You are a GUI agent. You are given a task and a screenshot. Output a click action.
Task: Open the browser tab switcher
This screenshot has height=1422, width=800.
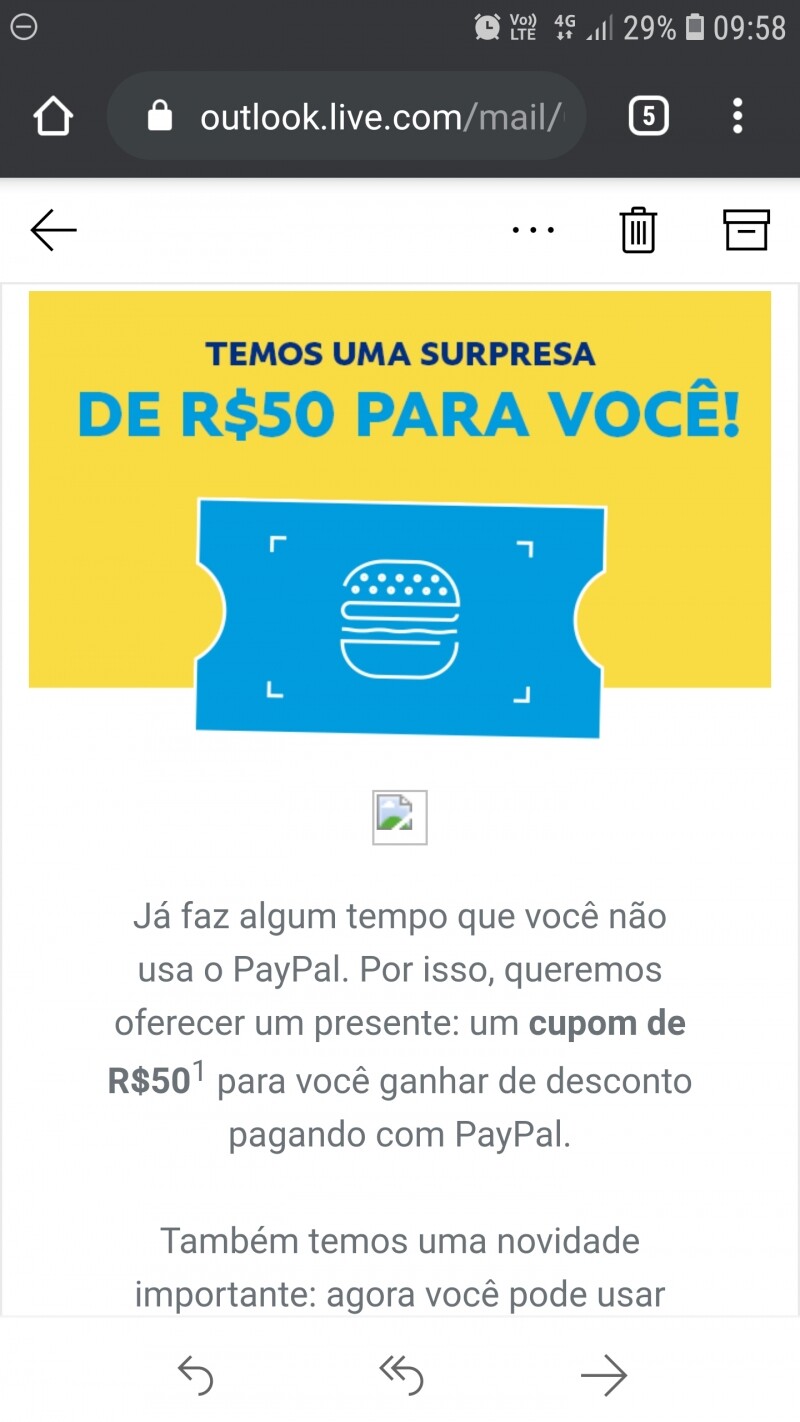pyautogui.click(x=647, y=117)
